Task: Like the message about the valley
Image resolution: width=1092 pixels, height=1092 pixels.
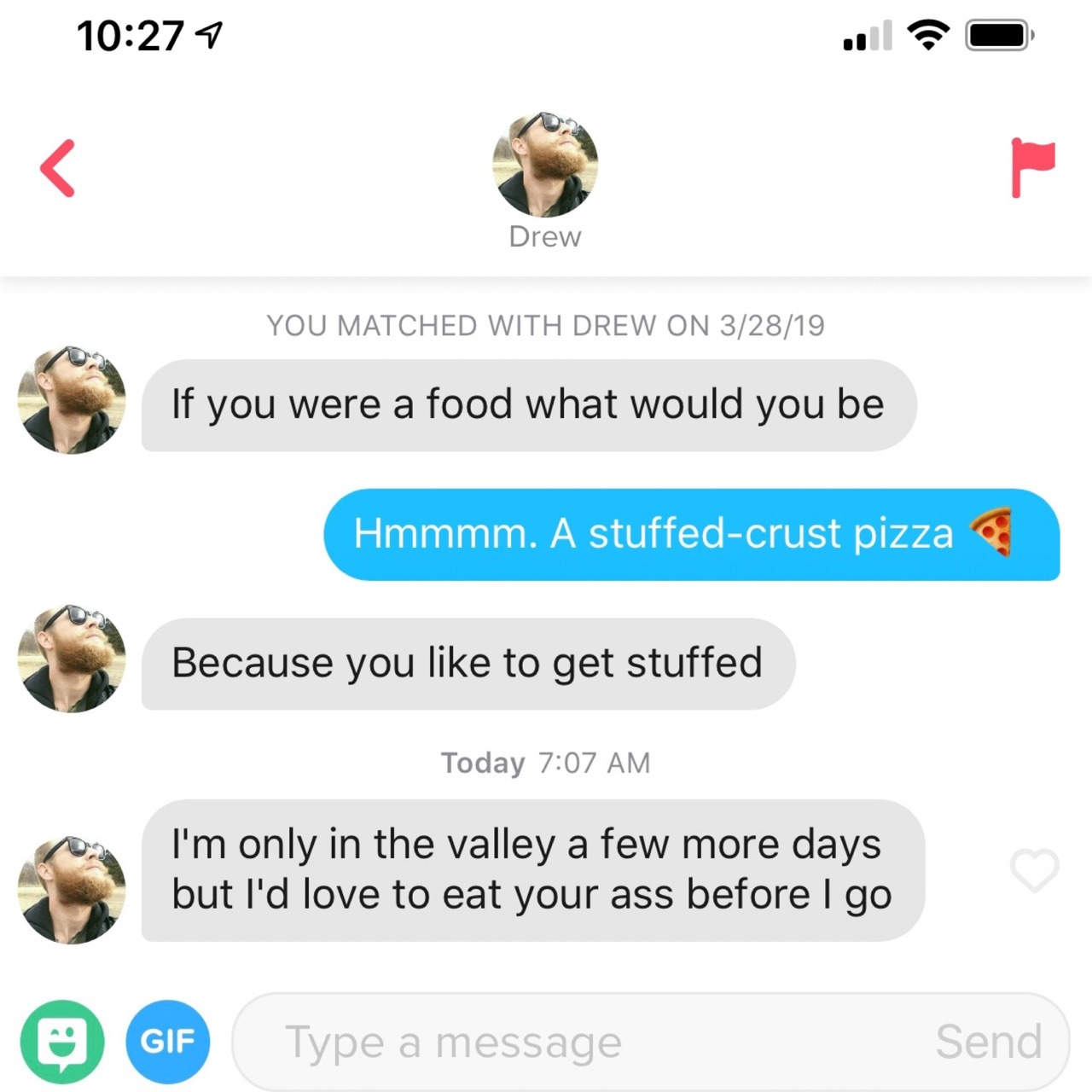Action: (x=1034, y=870)
